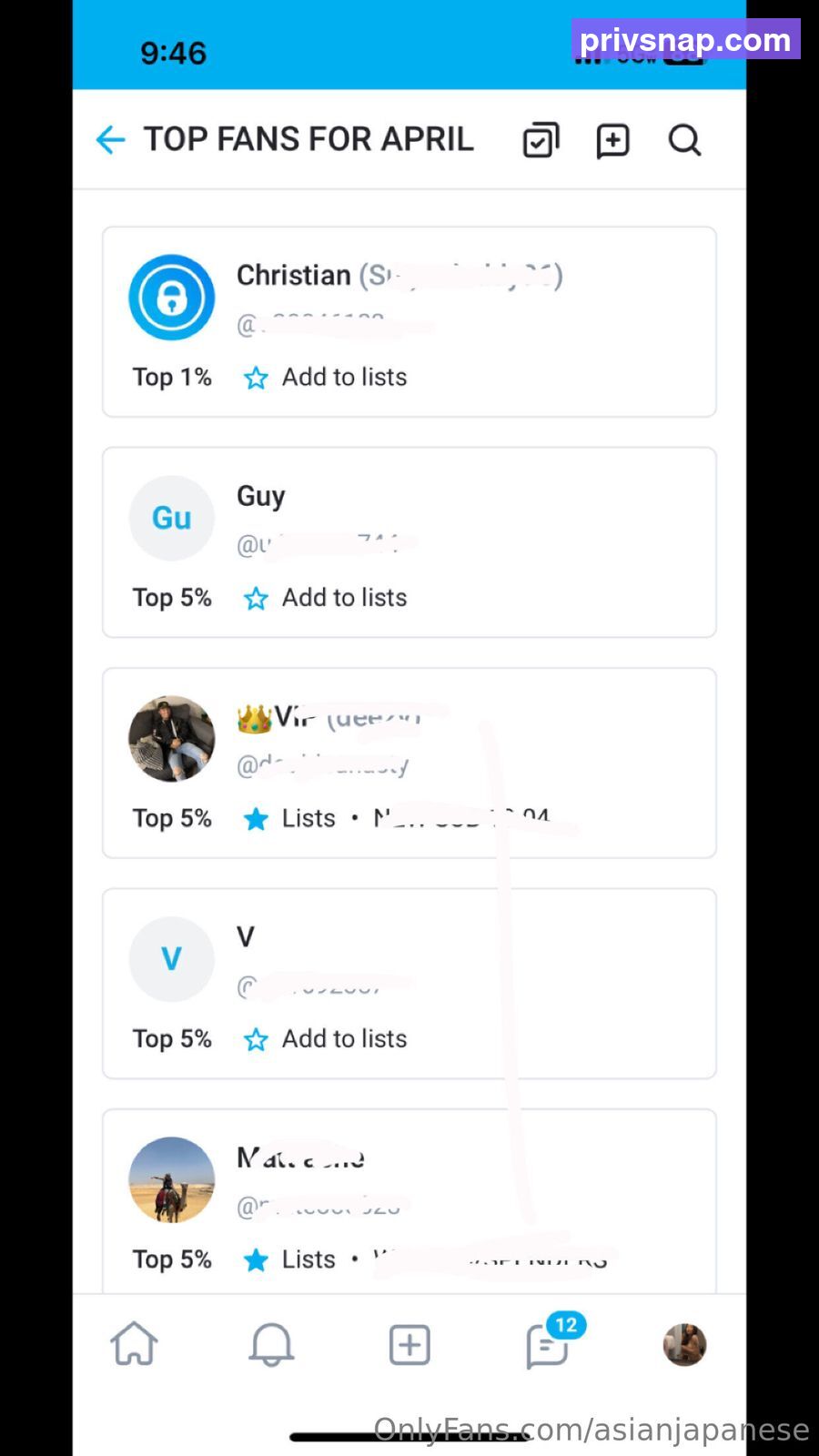Open my profile from bottom bar
The height and width of the screenshot is (1456, 819).
pos(684,1345)
